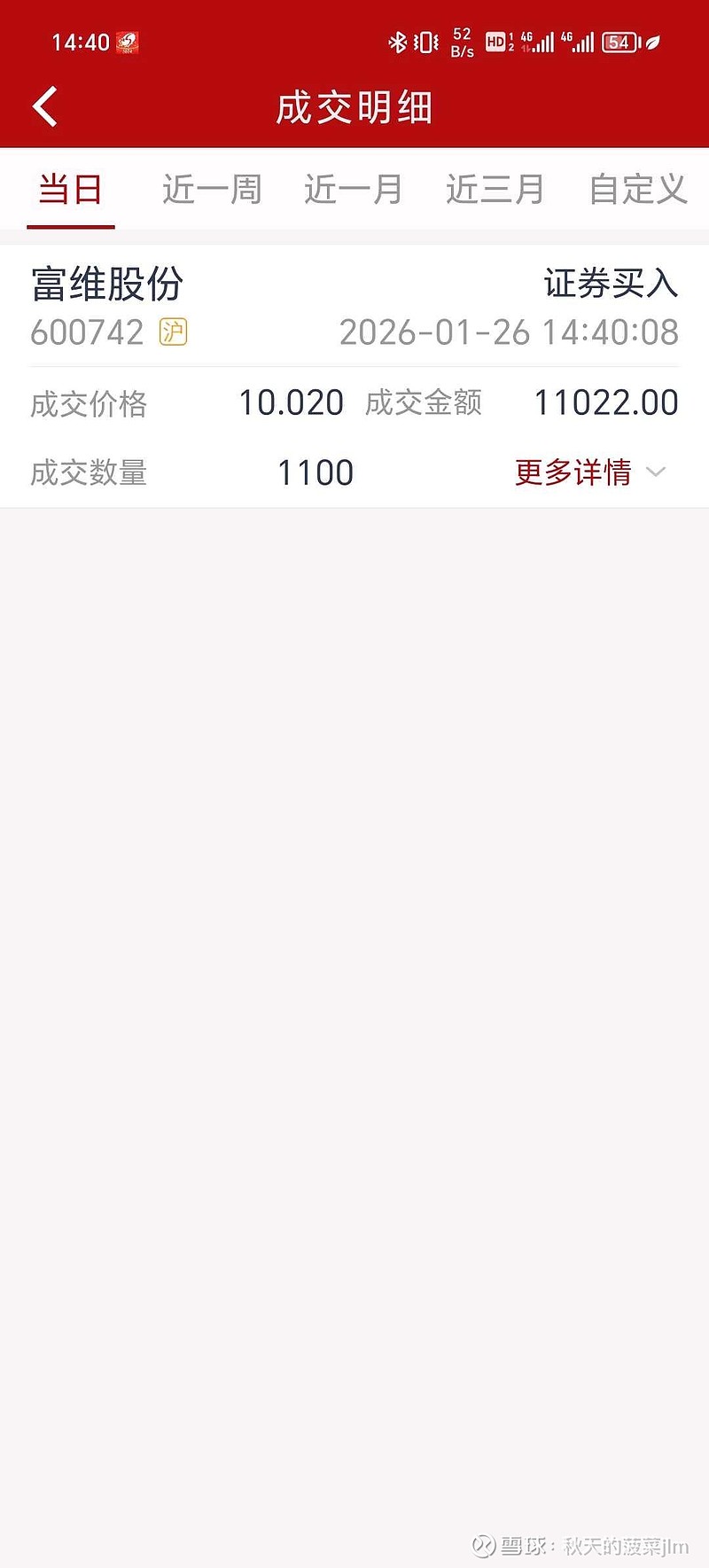Viewport: 709px width, 1568px height.
Task: Tap the back arrow to return
Action: pos(43,105)
